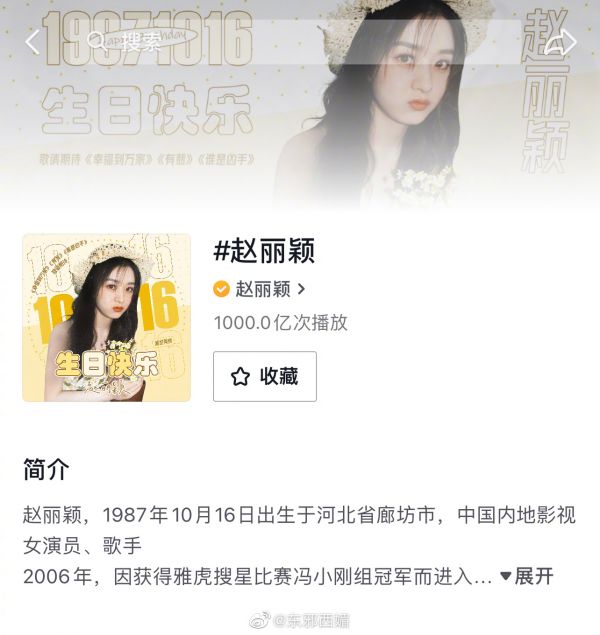The height and width of the screenshot is (635, 600).
Task: Tap the 收藏 favorite button
Action: [264, 376]
